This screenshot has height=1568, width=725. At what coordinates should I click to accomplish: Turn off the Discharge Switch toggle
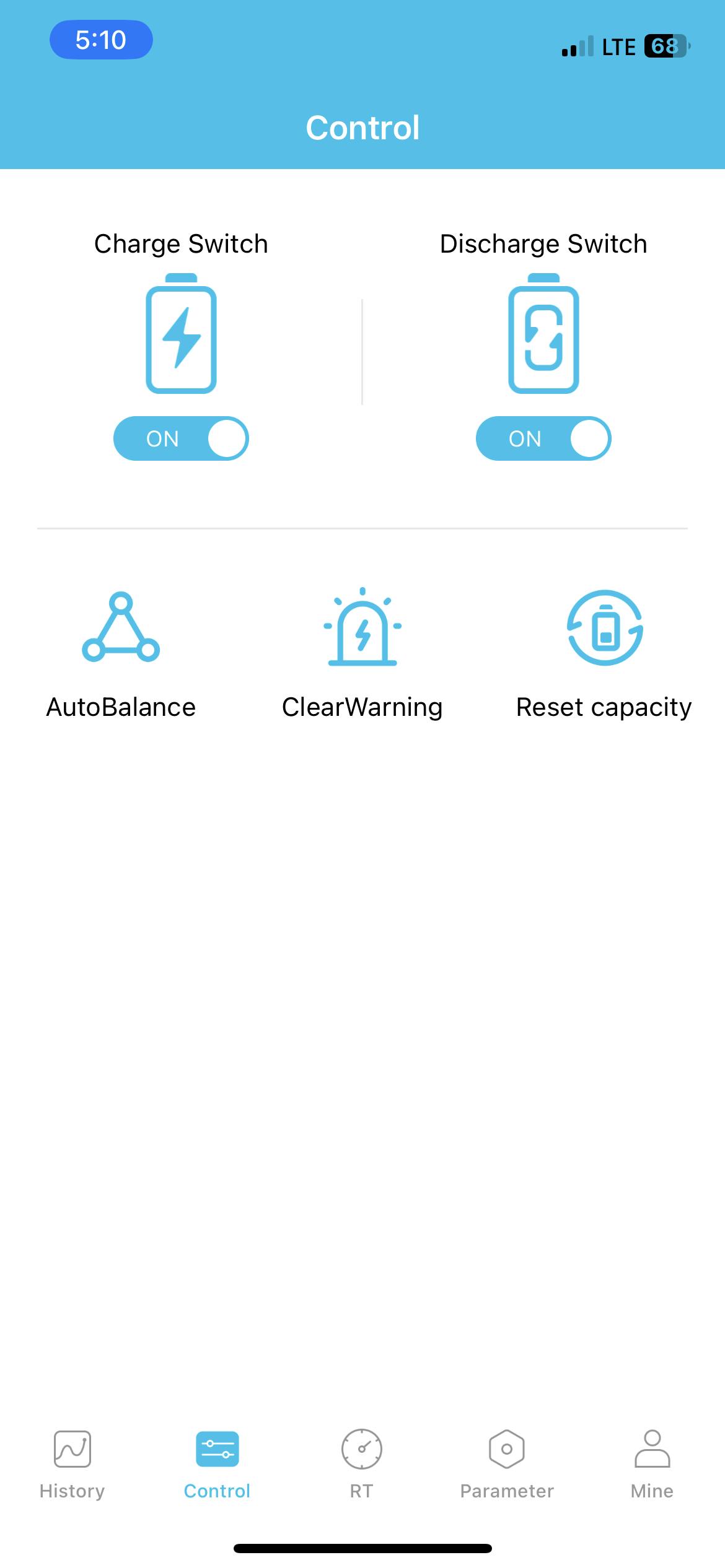pos(543,438)
